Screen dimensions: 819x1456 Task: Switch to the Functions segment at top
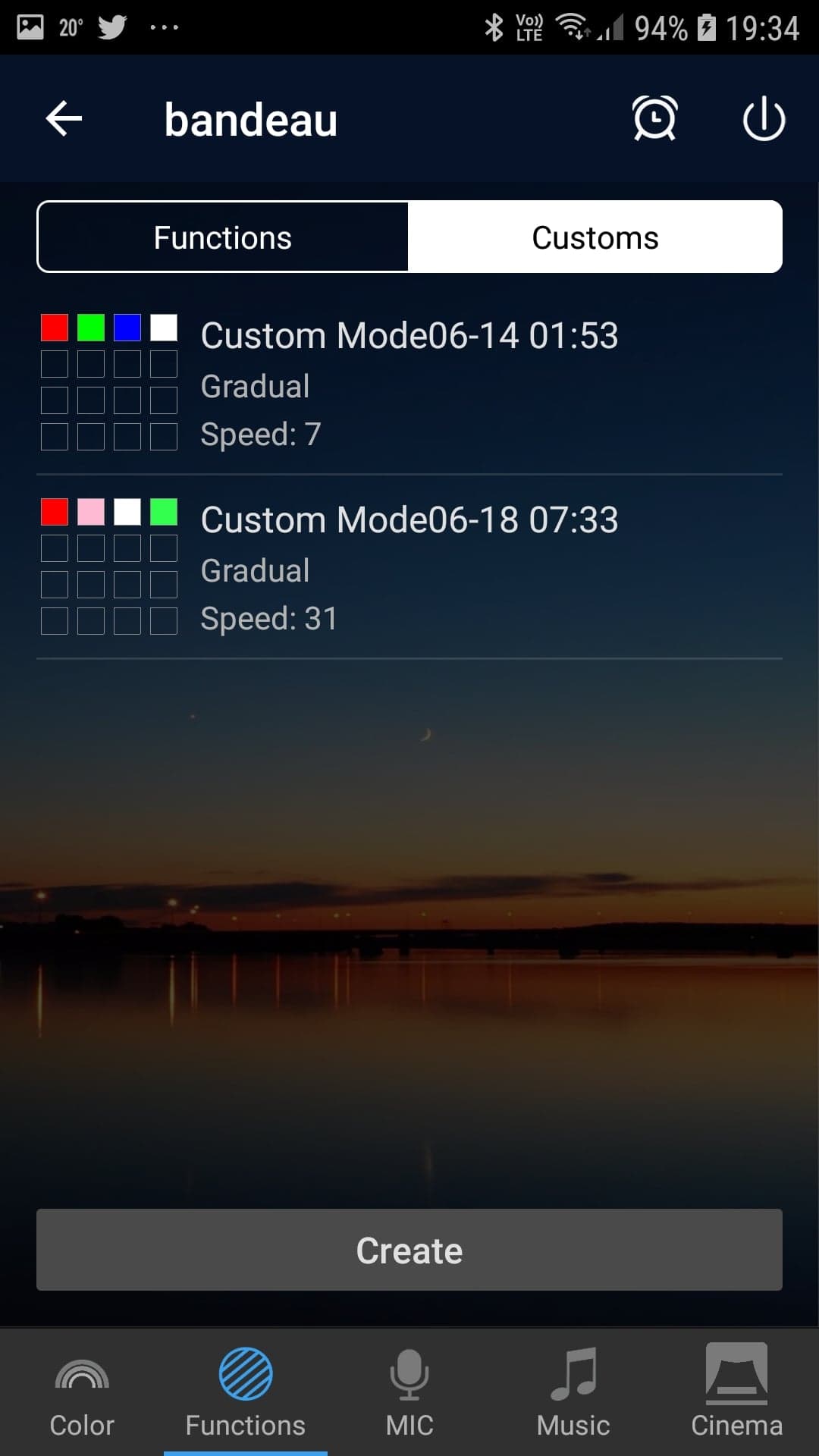[x=223, y=237]
